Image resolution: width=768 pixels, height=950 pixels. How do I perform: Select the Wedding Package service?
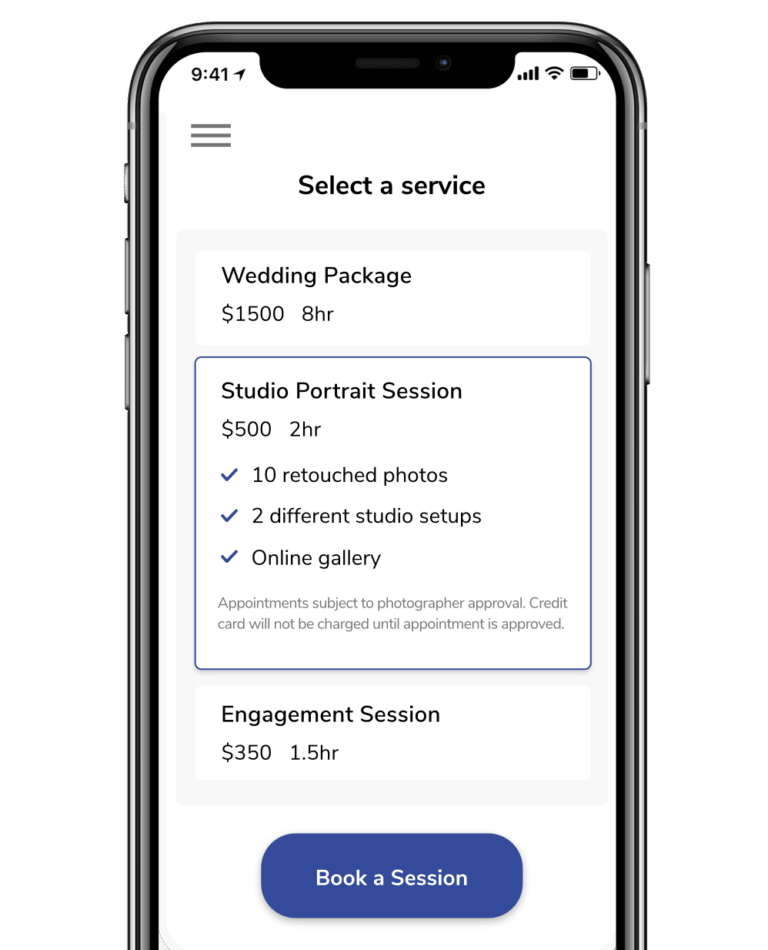(x=392, y=297)
